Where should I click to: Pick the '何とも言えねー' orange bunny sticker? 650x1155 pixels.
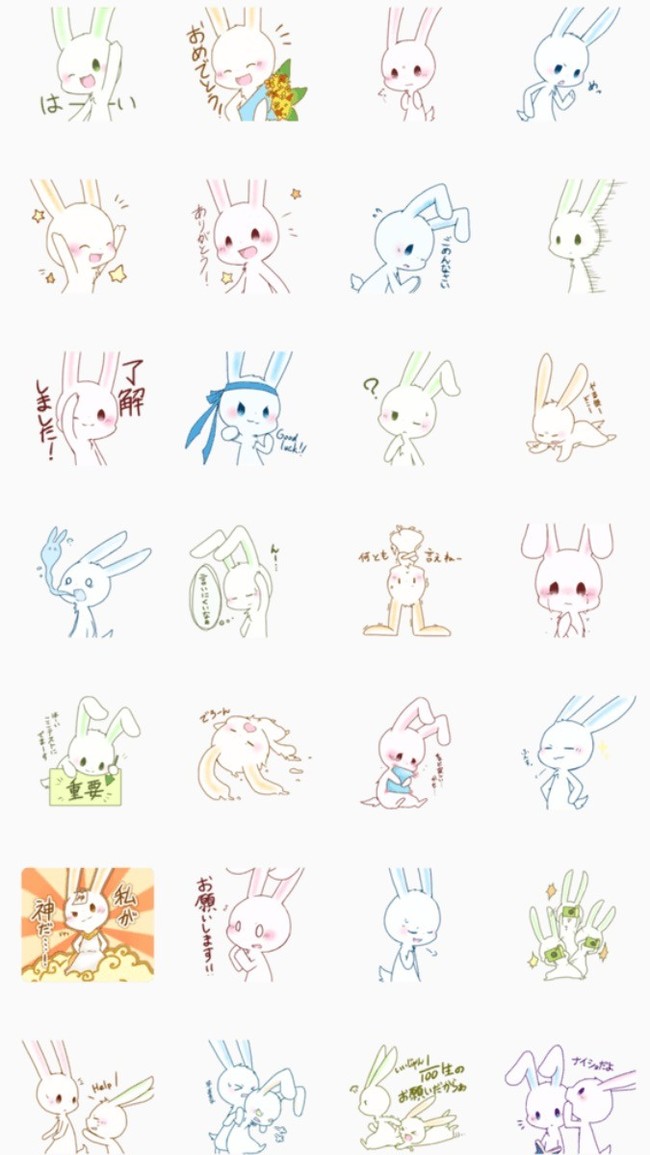(x=408, y=580)
